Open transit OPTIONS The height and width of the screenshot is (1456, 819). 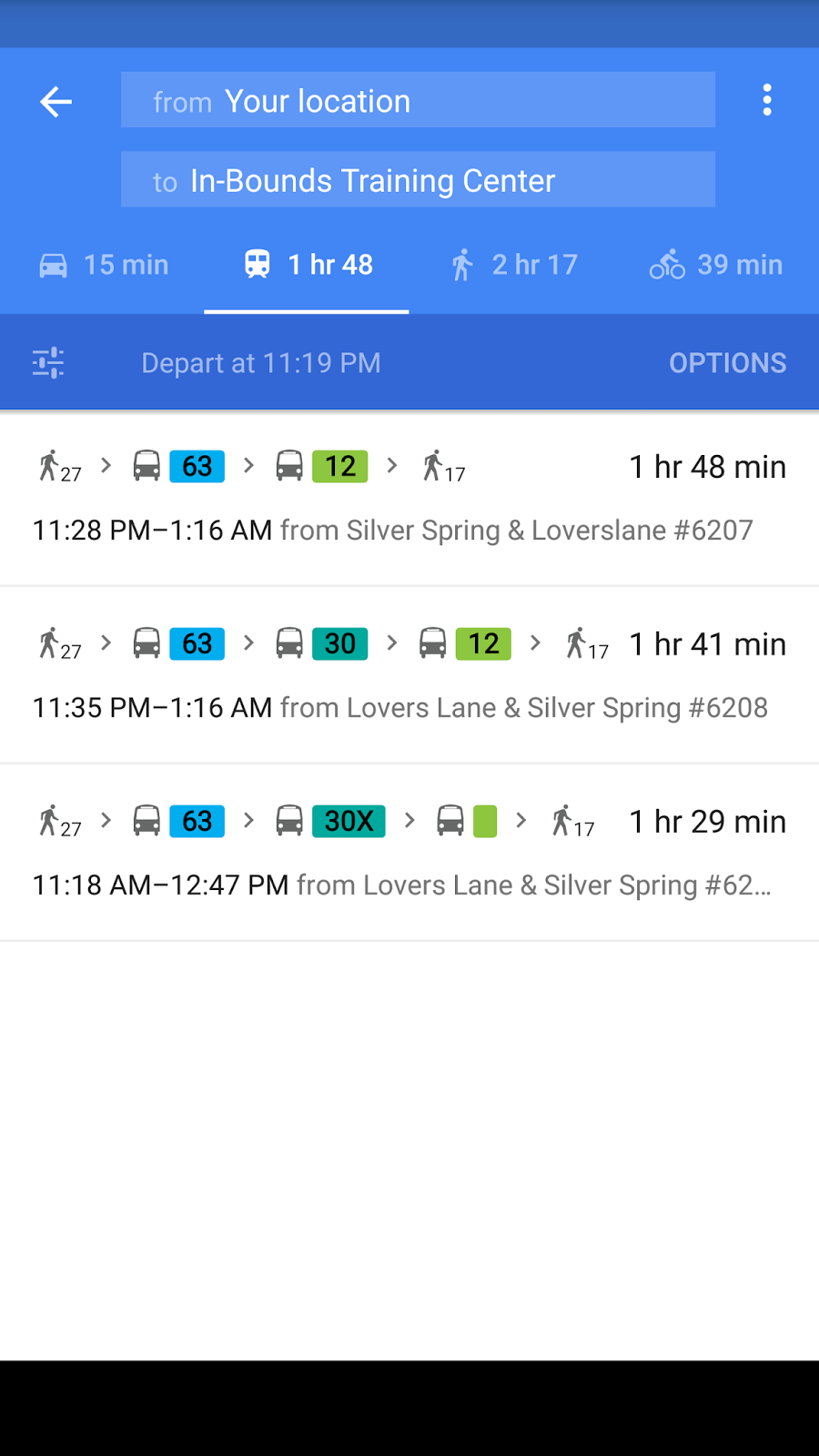pyautogui.click(x=727, y=363)
